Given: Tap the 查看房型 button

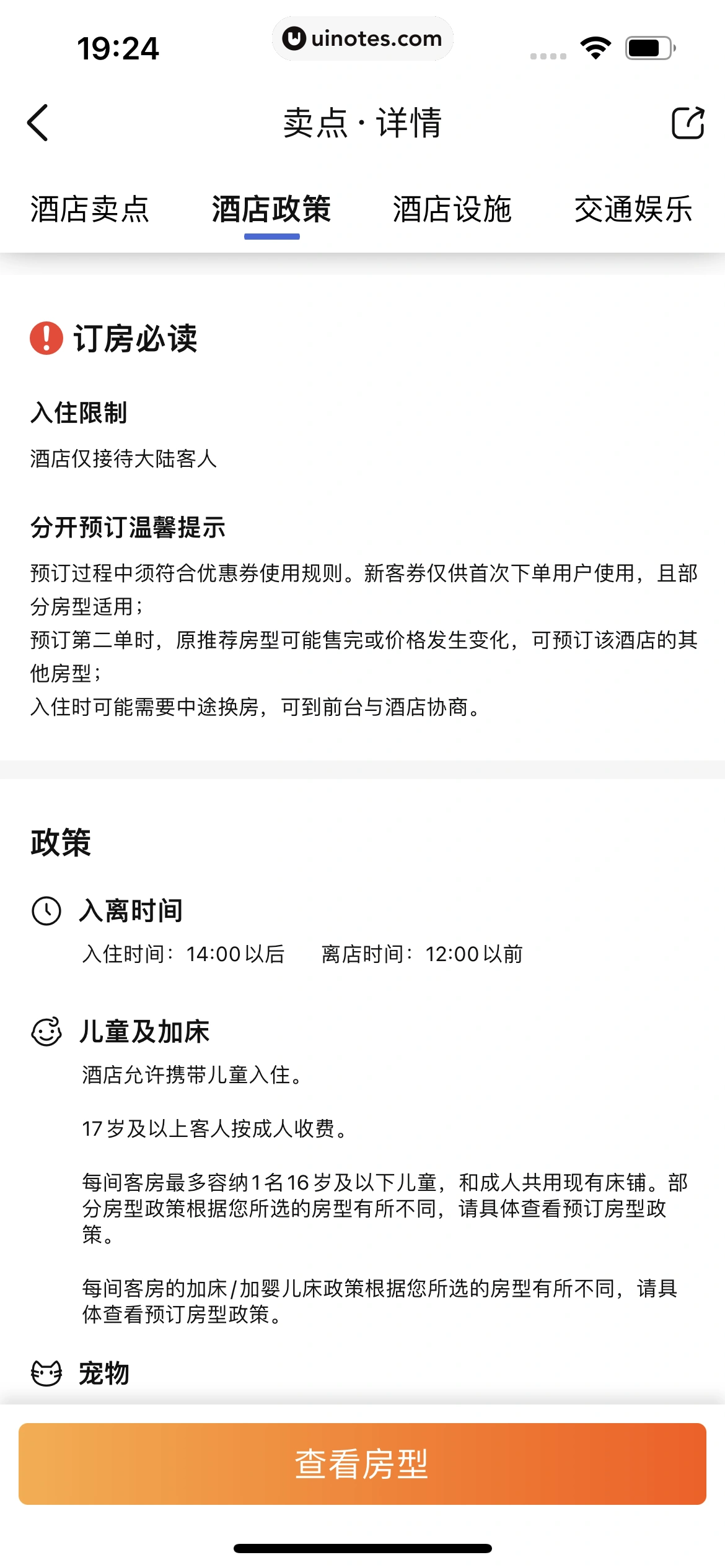Looking at the screenshot, I should pos(362,1464).
